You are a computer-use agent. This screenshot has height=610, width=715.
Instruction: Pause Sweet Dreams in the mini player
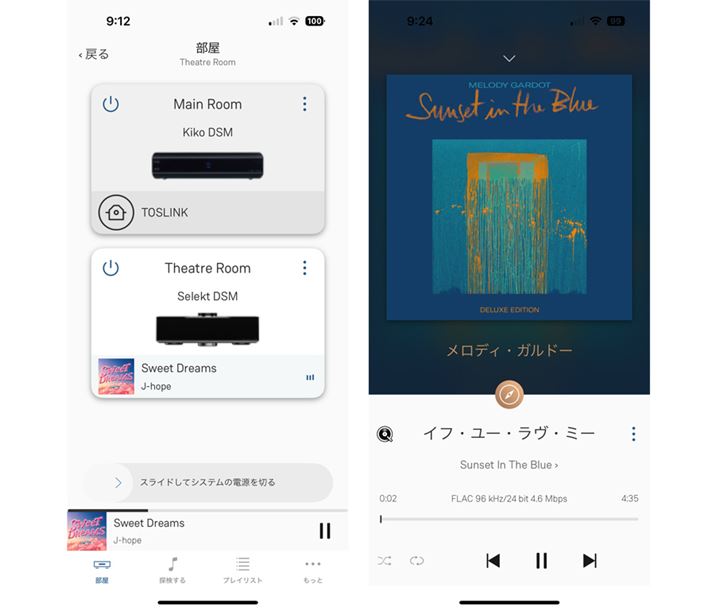click(324, 531)
